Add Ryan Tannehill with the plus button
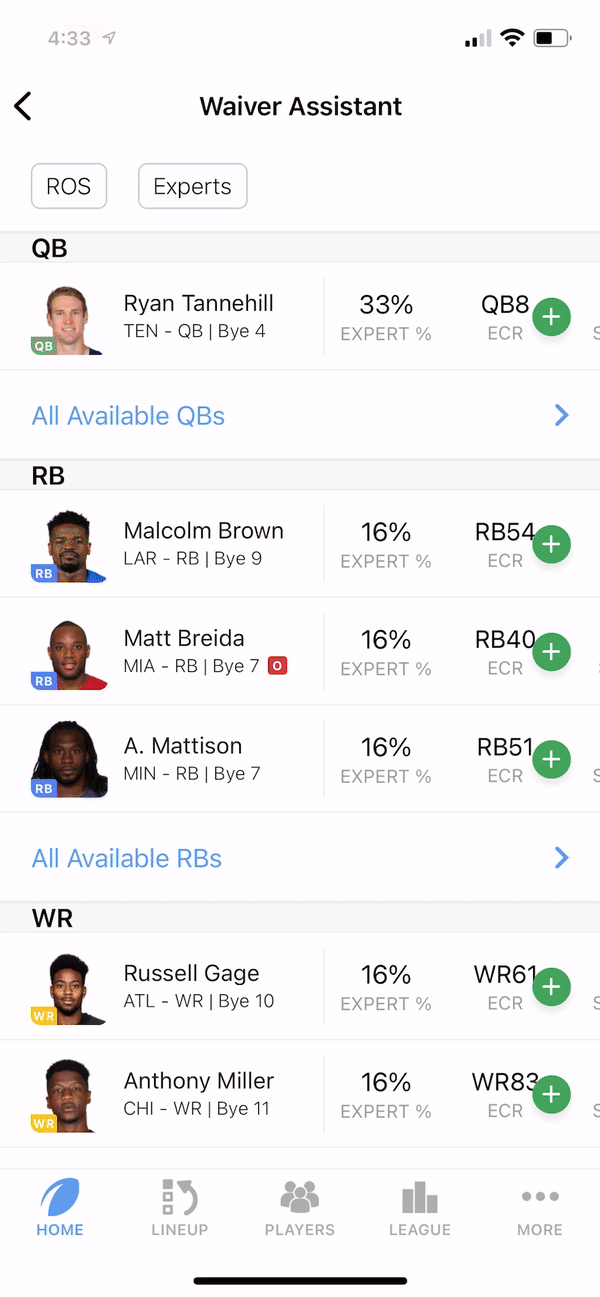Viewport: 600px width, 1297px height. [551, 317]
